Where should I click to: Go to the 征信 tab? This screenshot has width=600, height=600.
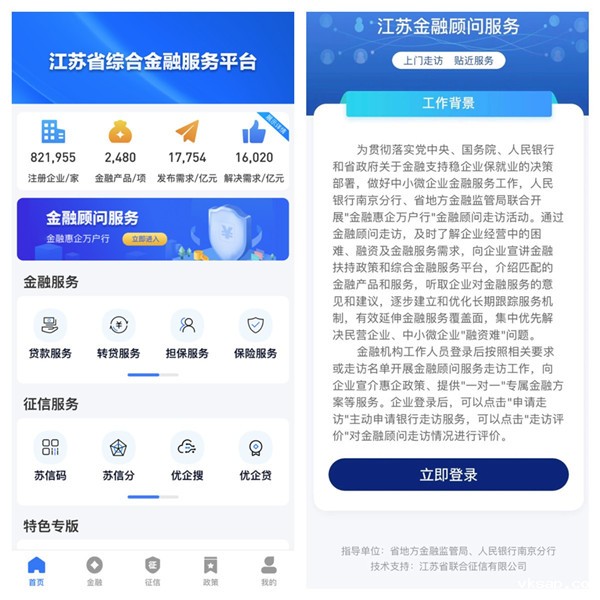152,570
